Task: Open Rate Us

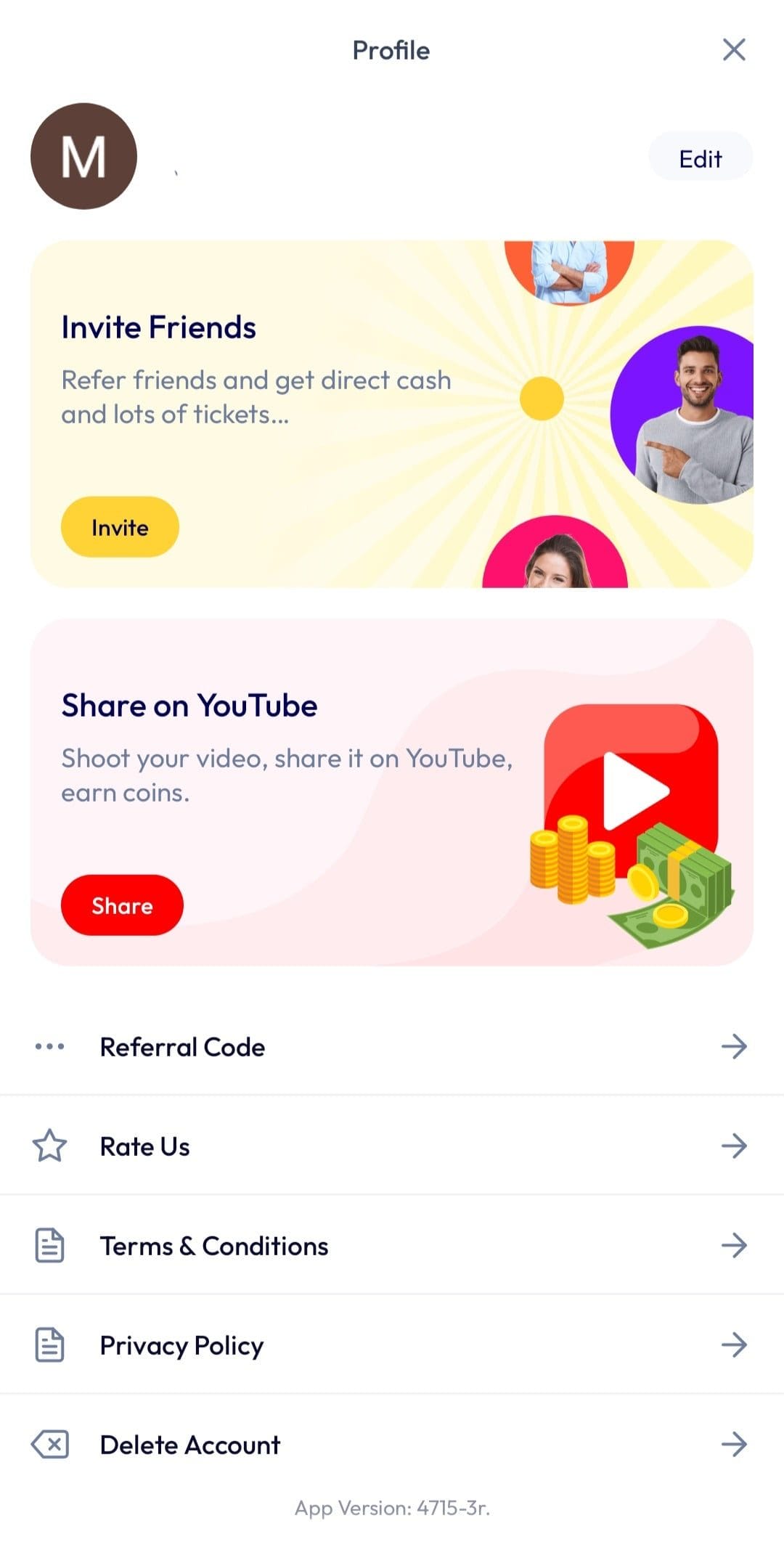Action: click(392, 1146)
